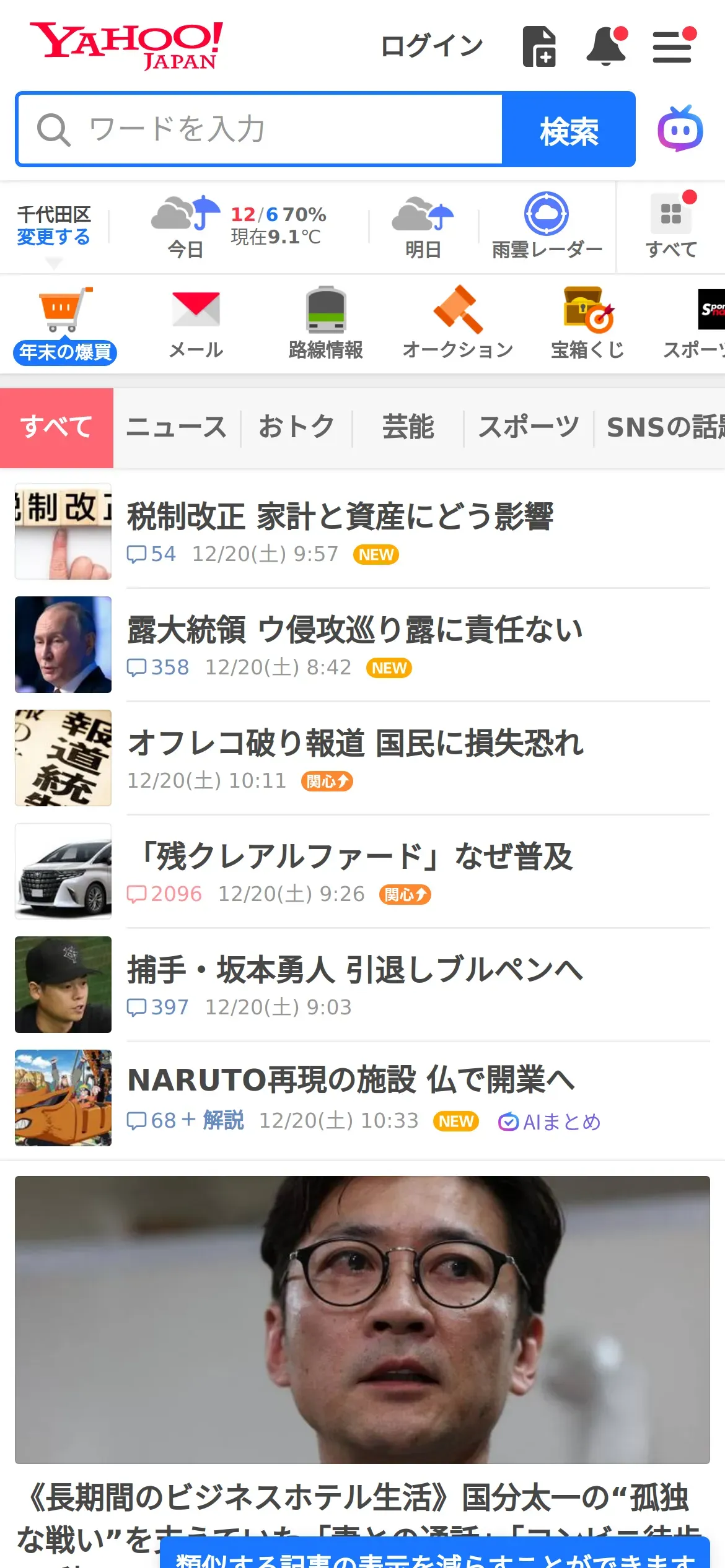Change location via 変更する
This screenshot has width=725, height=1568.
(53, 237)
